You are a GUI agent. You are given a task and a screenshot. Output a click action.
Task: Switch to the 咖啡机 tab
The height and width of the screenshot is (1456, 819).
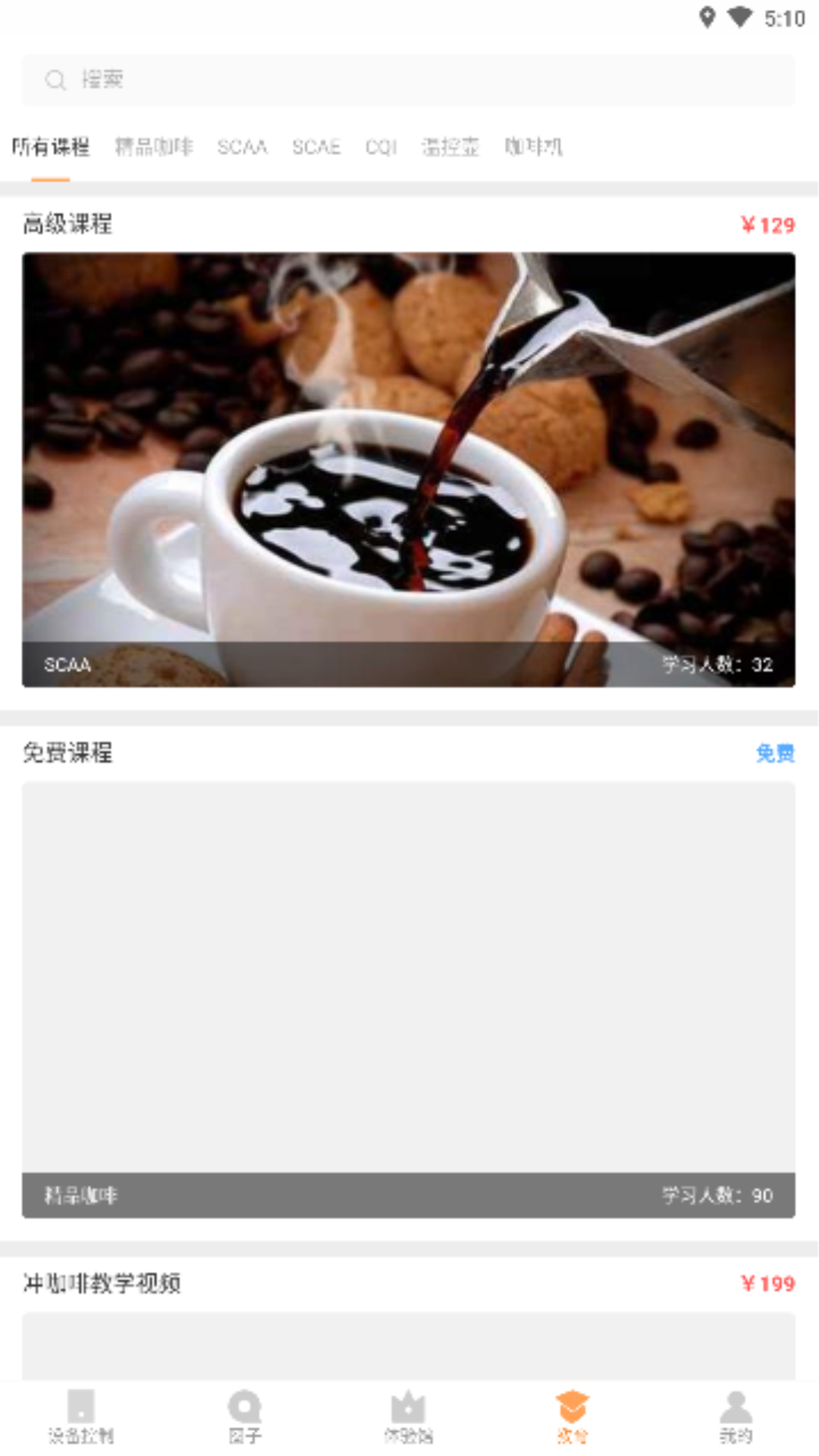(x=532, y=147)
